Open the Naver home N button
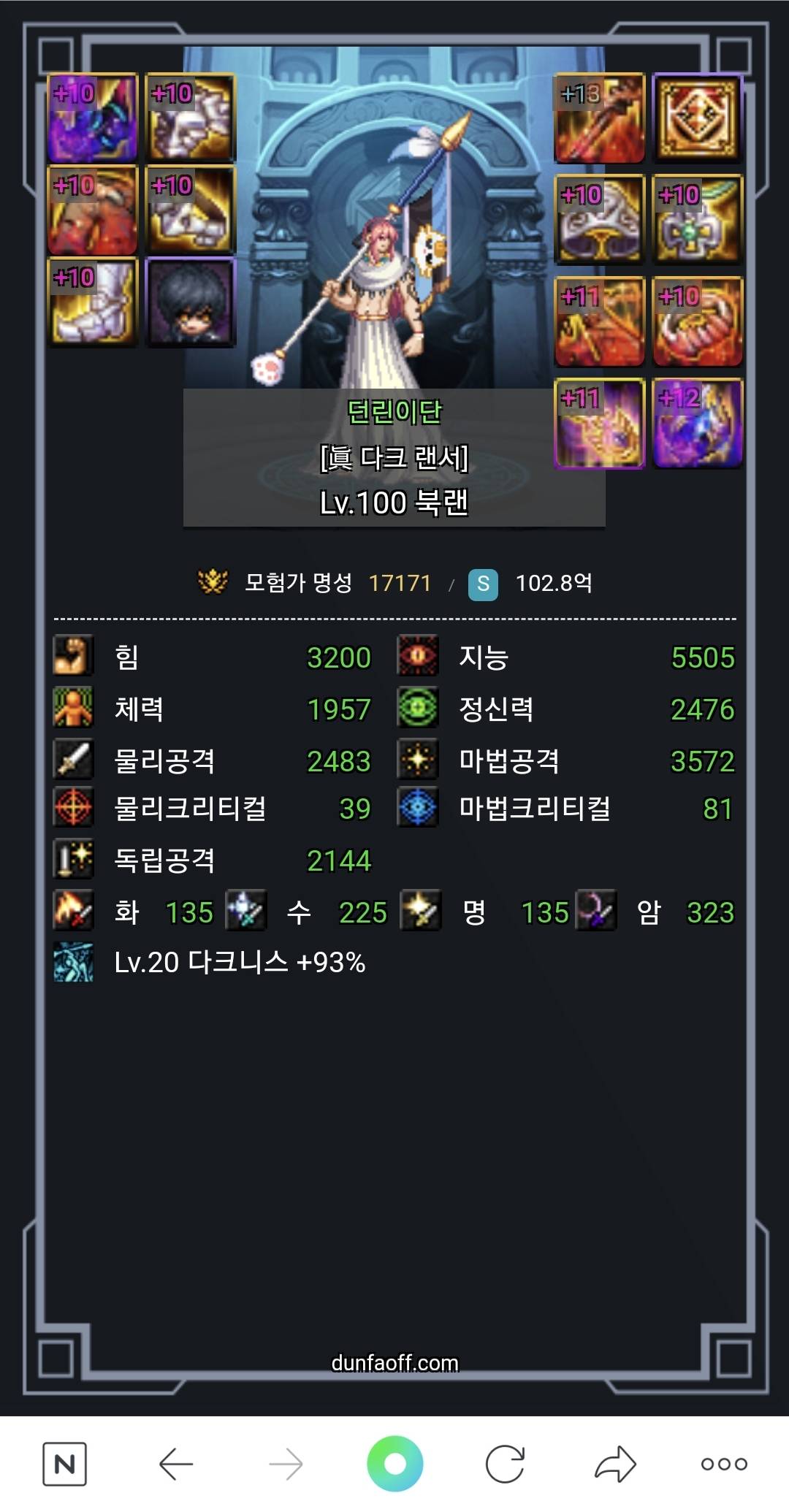Image resolution: width=789 pixels, height=1512 pixels. pos(64,1464)
